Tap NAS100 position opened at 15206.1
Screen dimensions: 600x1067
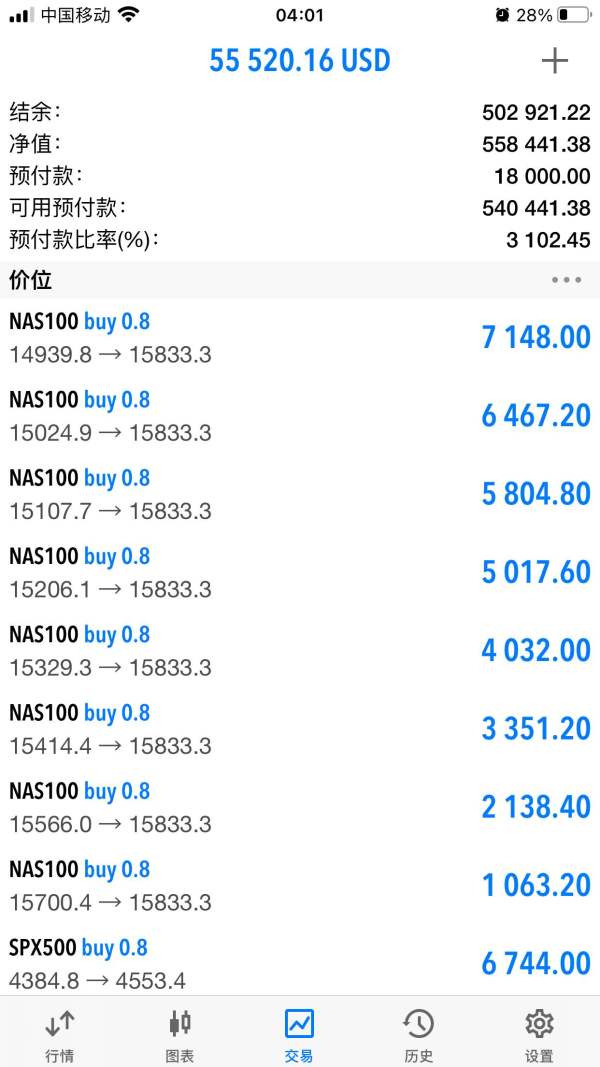click(x=300, y=572)
